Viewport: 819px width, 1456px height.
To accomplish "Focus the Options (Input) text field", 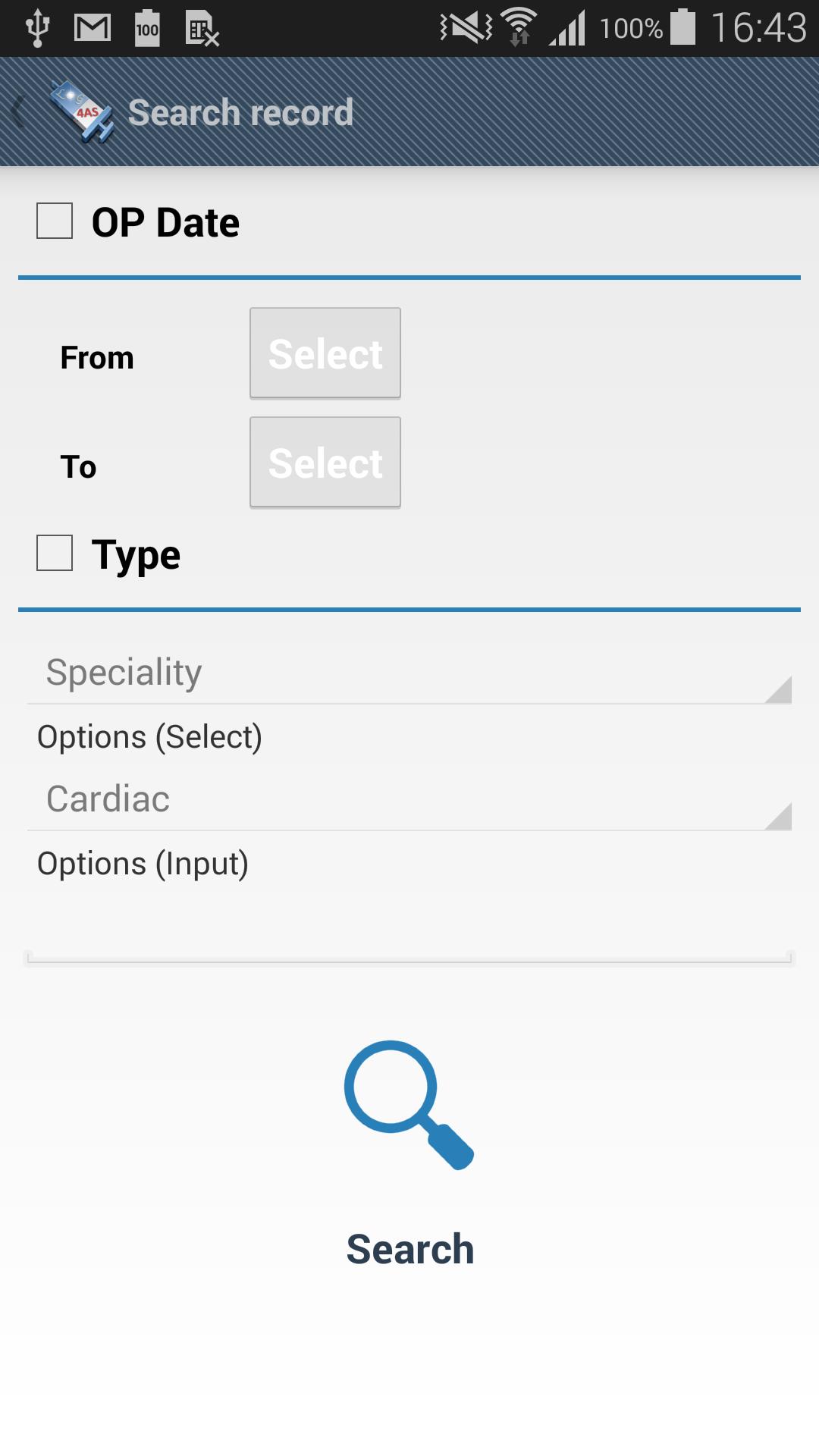I will (x=409, y=930).
